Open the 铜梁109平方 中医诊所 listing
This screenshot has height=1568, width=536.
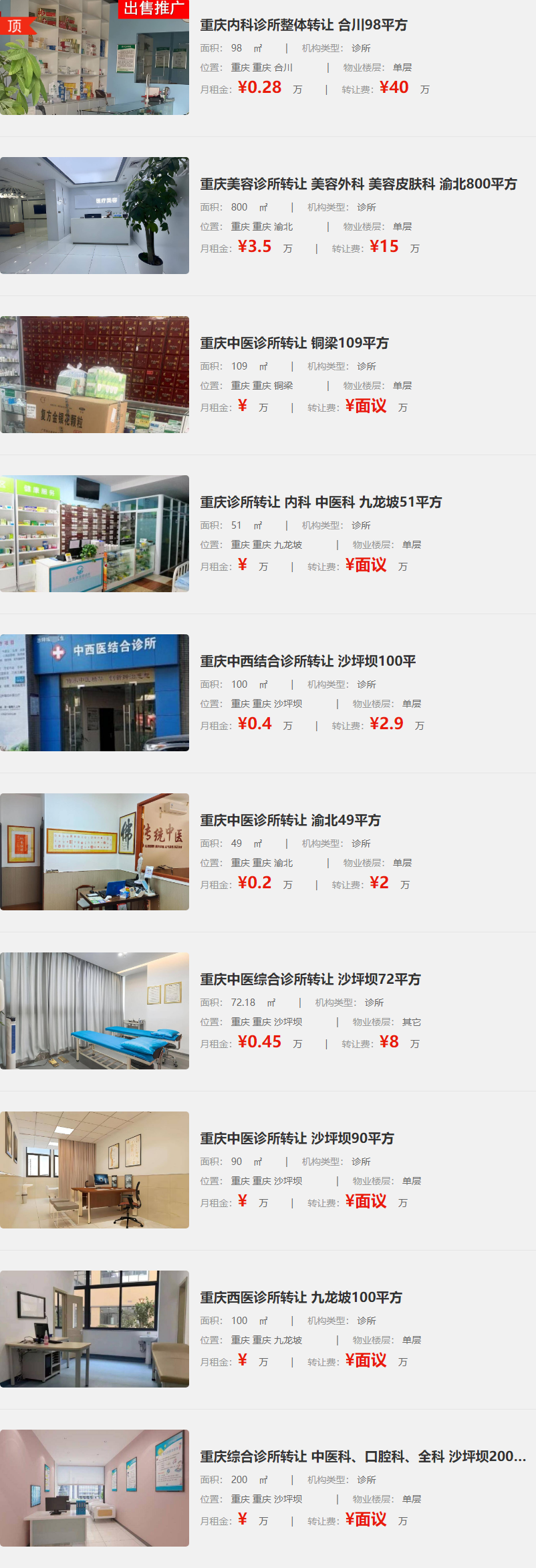coord(294,344)
